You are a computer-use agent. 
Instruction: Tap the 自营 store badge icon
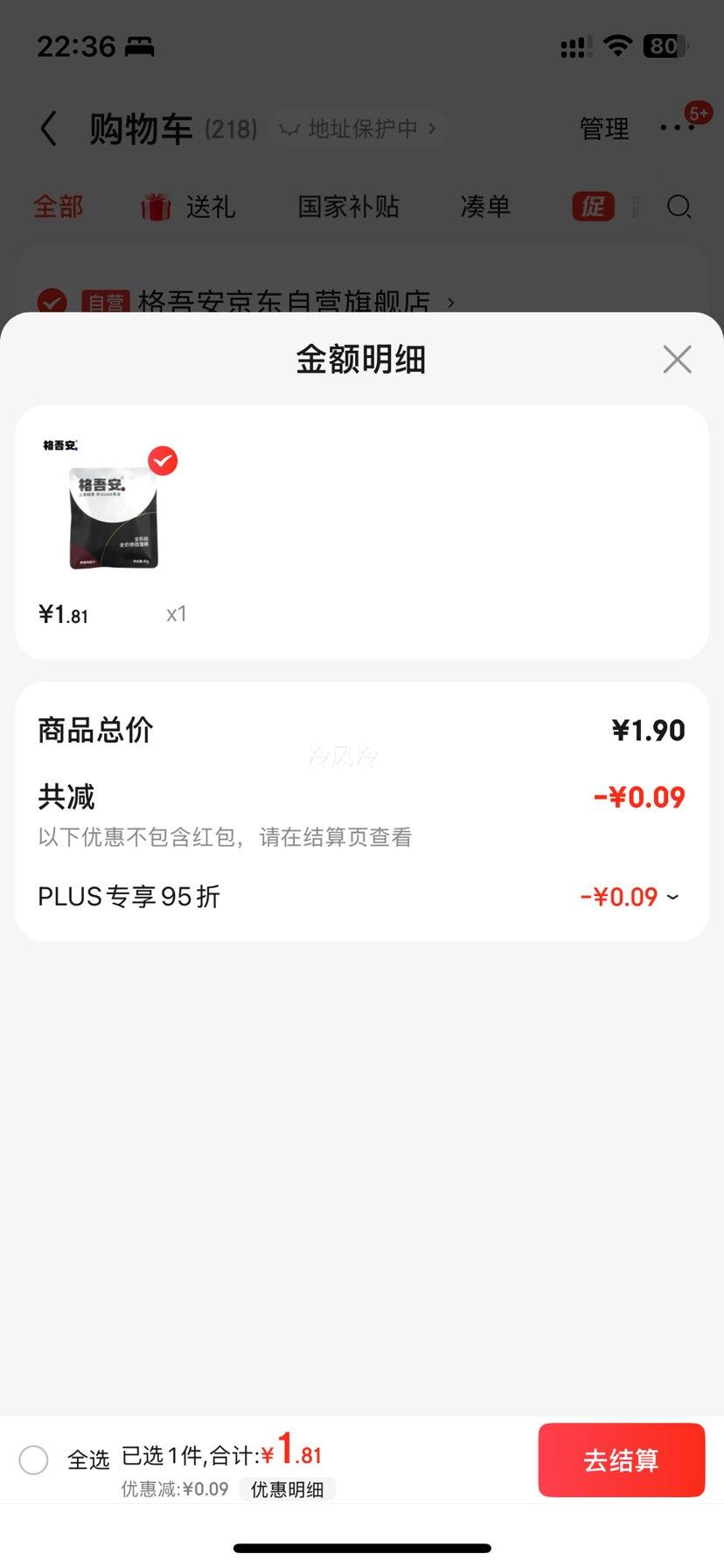click(x=105, y=301)
